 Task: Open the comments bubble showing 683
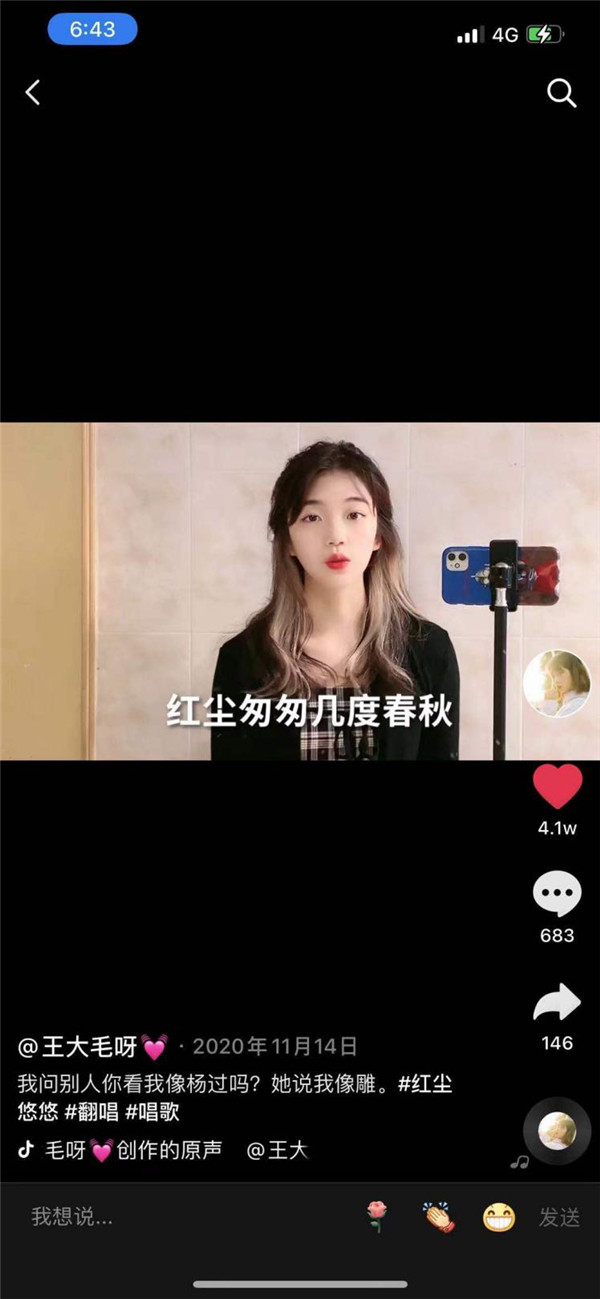557,894
